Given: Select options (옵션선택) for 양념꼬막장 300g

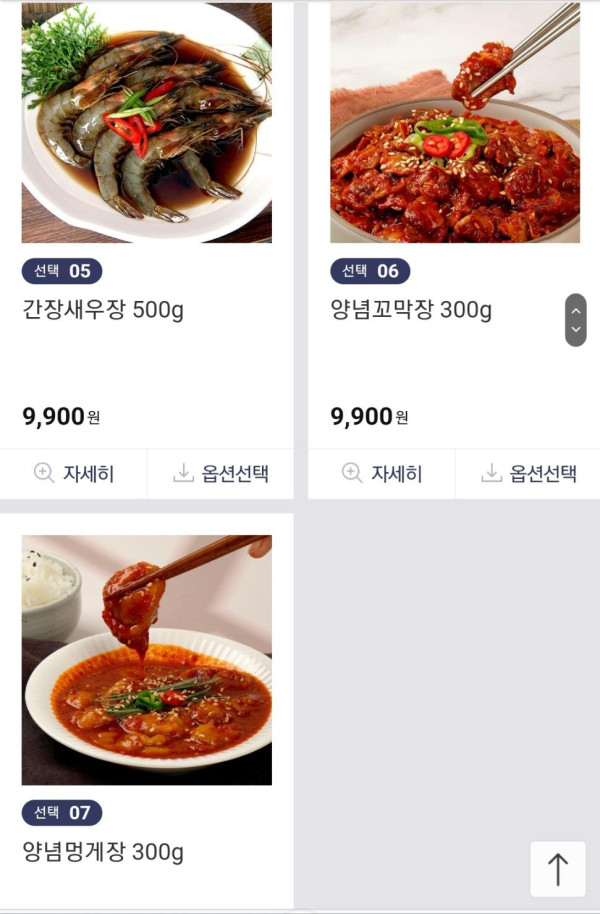Looking at the screenshot, I should pyautogui.click(x=529, y=474).
